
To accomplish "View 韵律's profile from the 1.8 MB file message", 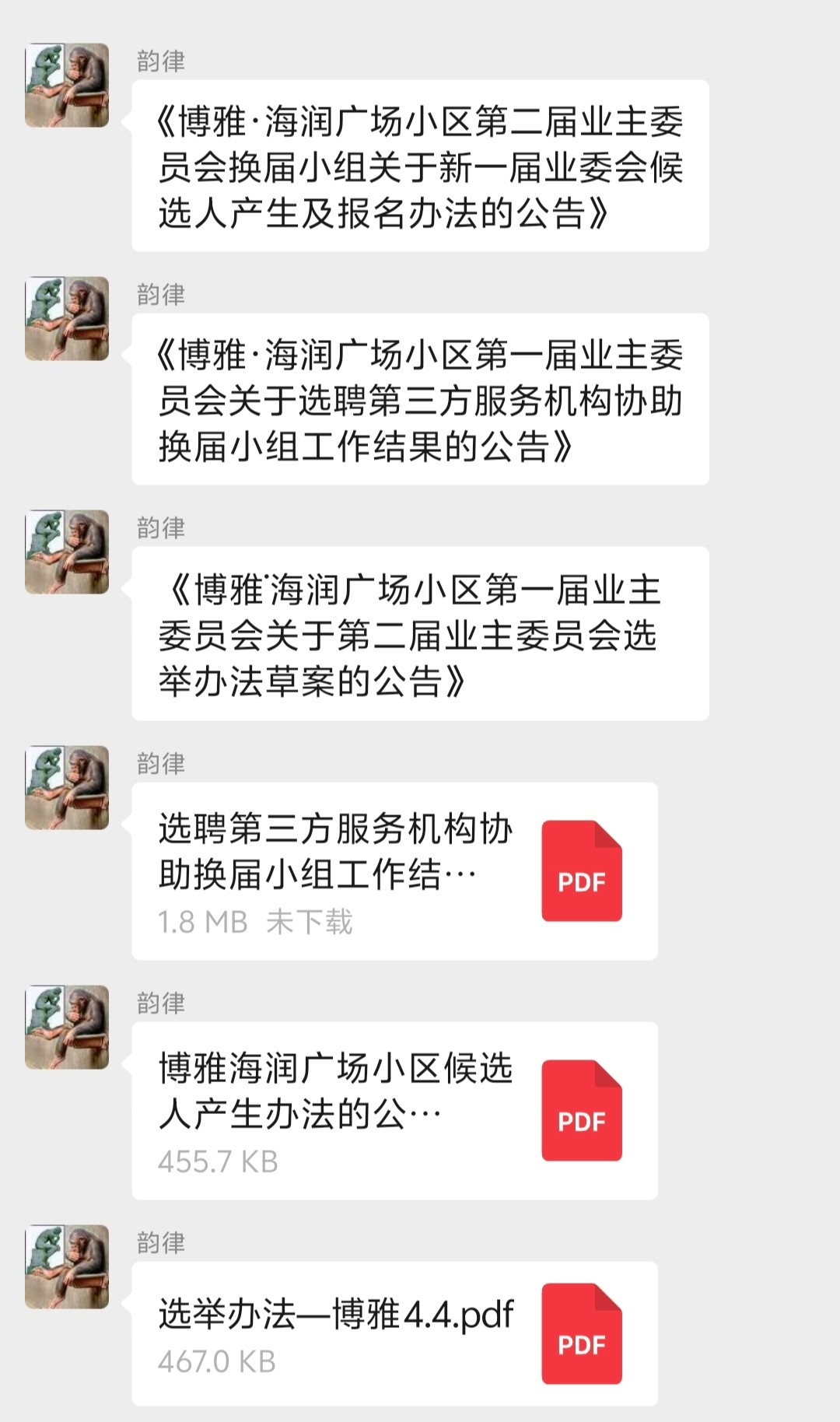I will 67,787.
